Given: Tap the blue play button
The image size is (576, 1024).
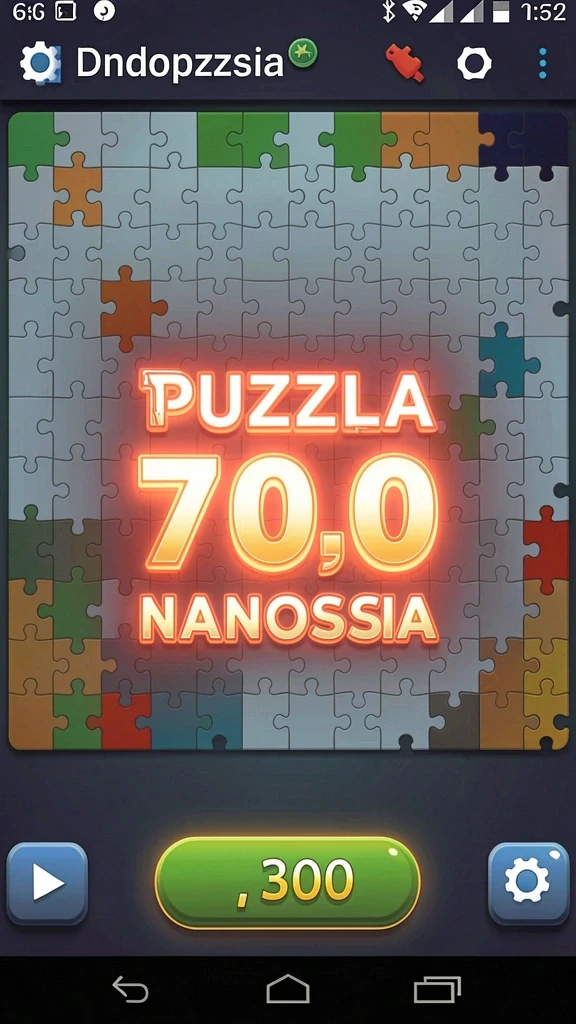Looking at the screenshot, I should coord(47,884).
